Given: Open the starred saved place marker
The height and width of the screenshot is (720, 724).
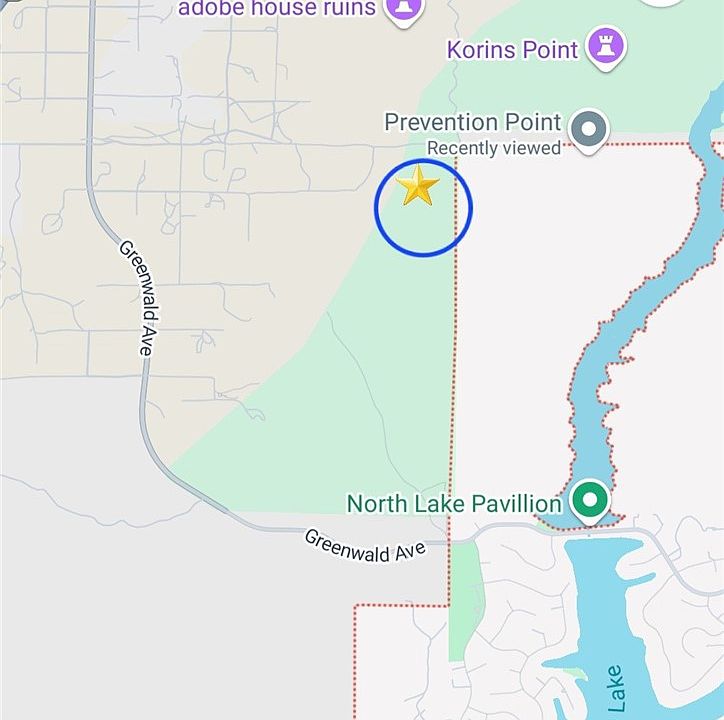Looking at the screenshot, I should [x=419, y=187].
